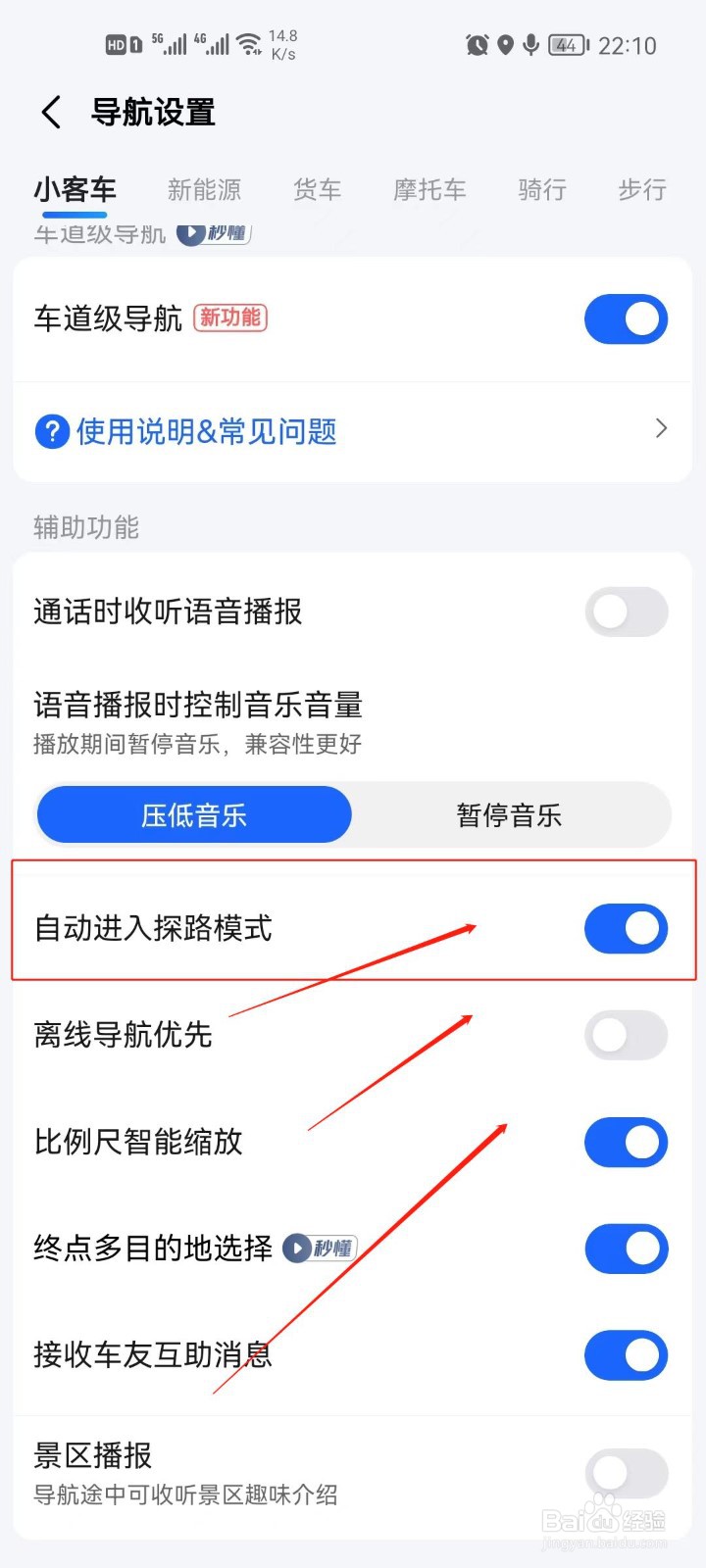Disable the 自动进入探路模式 toggle

[x=626, y=928]
